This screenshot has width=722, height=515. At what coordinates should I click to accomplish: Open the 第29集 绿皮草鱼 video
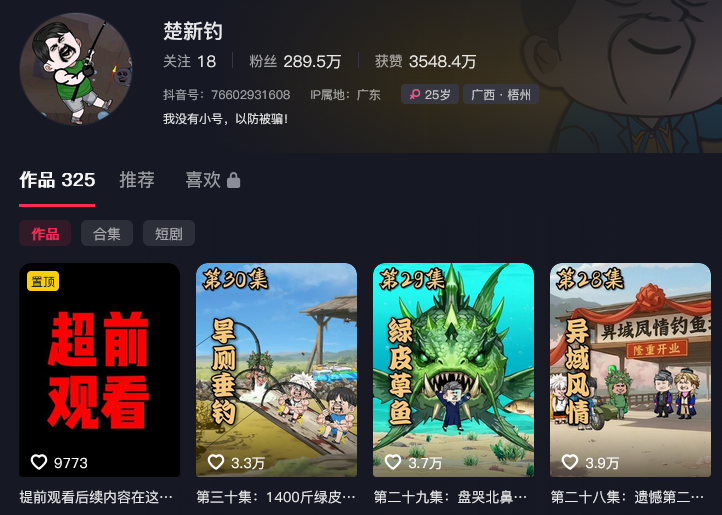[453, 370]
